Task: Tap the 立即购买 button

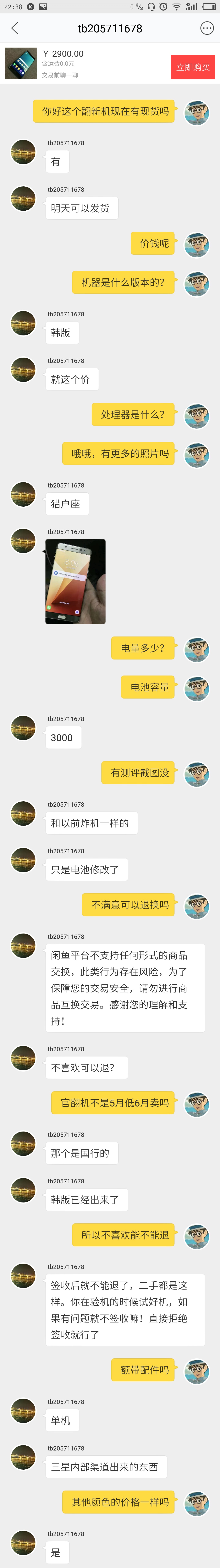Action: [x=192, y=67]
